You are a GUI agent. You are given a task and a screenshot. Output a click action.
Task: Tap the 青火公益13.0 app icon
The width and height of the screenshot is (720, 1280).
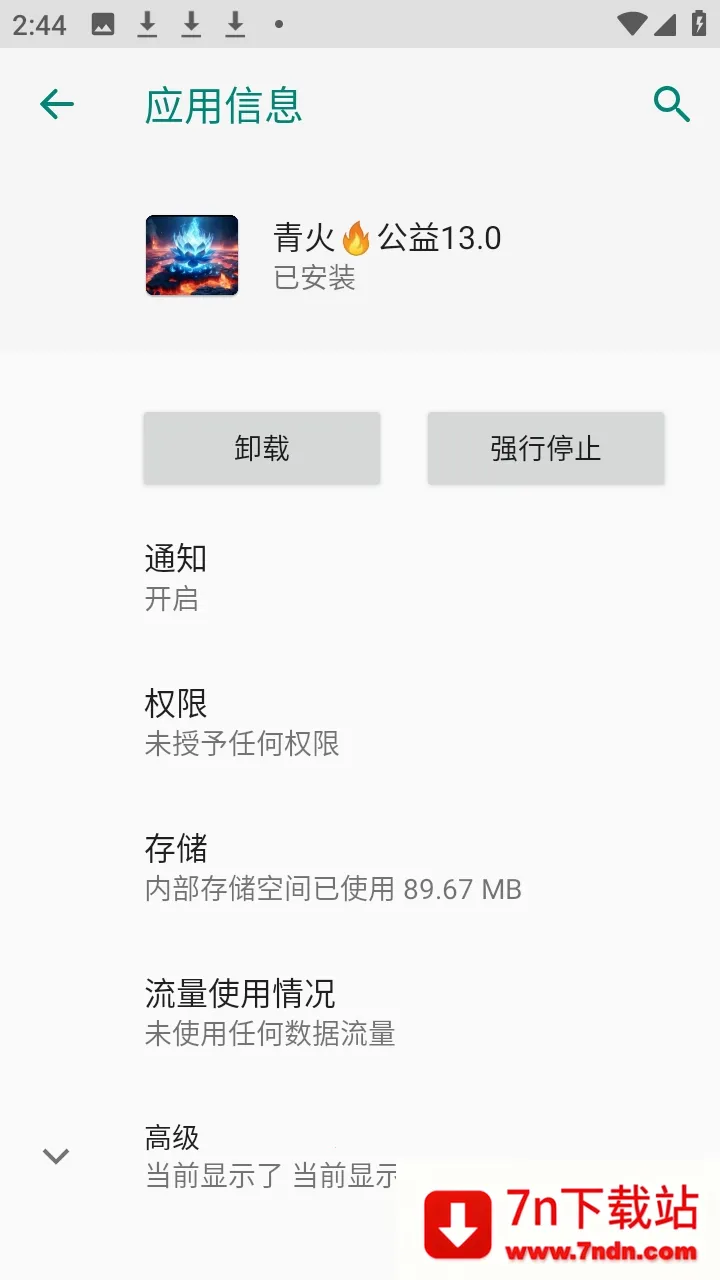pos(191,255)
